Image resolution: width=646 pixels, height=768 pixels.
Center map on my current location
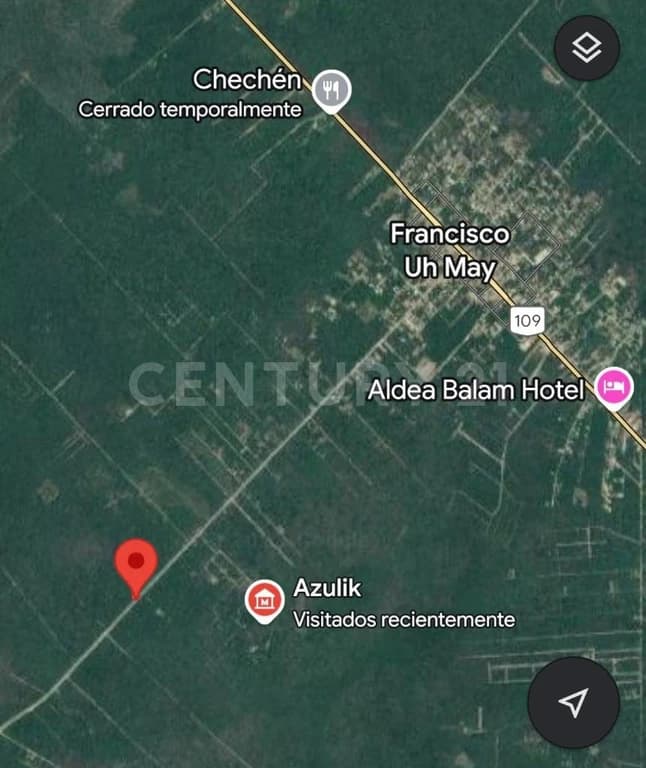coord(573,702)
